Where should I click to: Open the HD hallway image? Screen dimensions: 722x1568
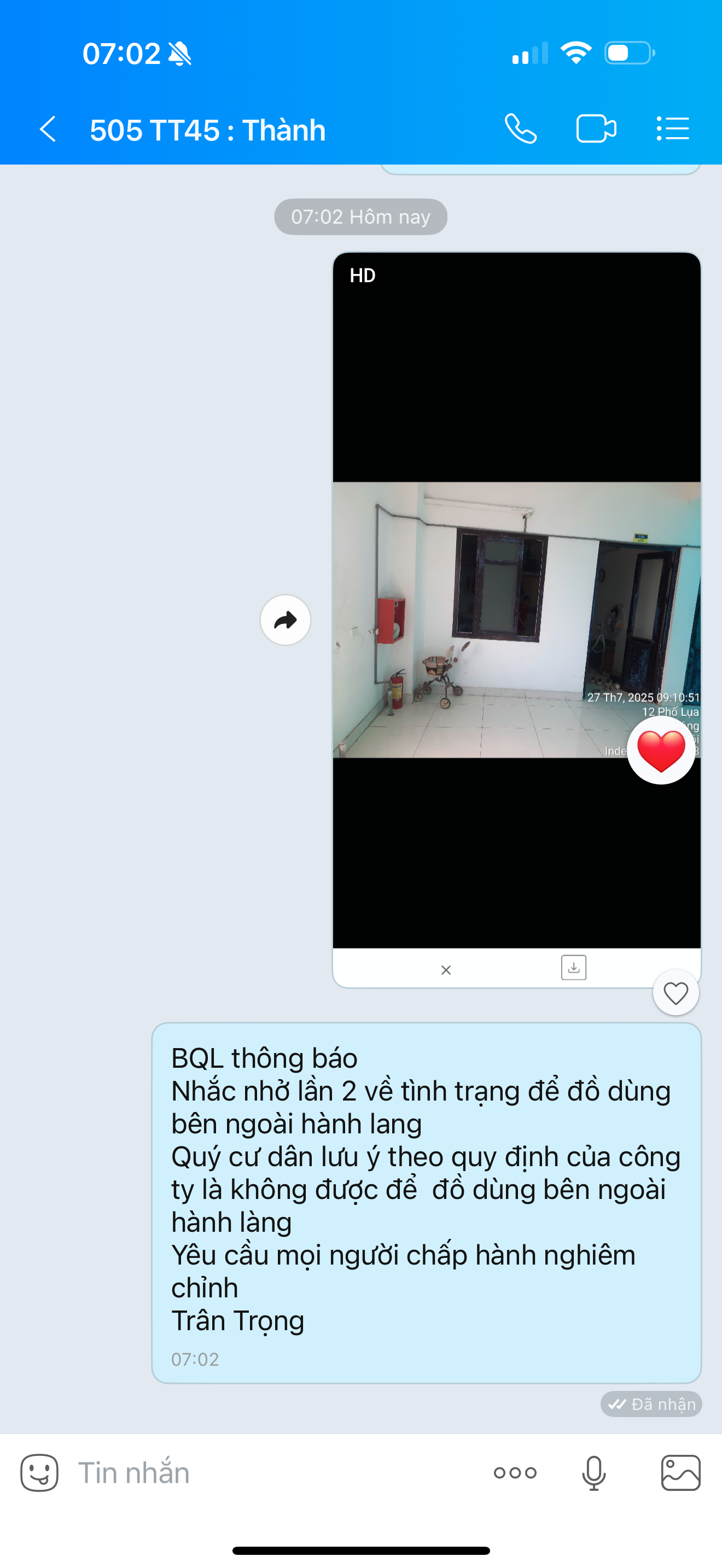click(516, 618)
